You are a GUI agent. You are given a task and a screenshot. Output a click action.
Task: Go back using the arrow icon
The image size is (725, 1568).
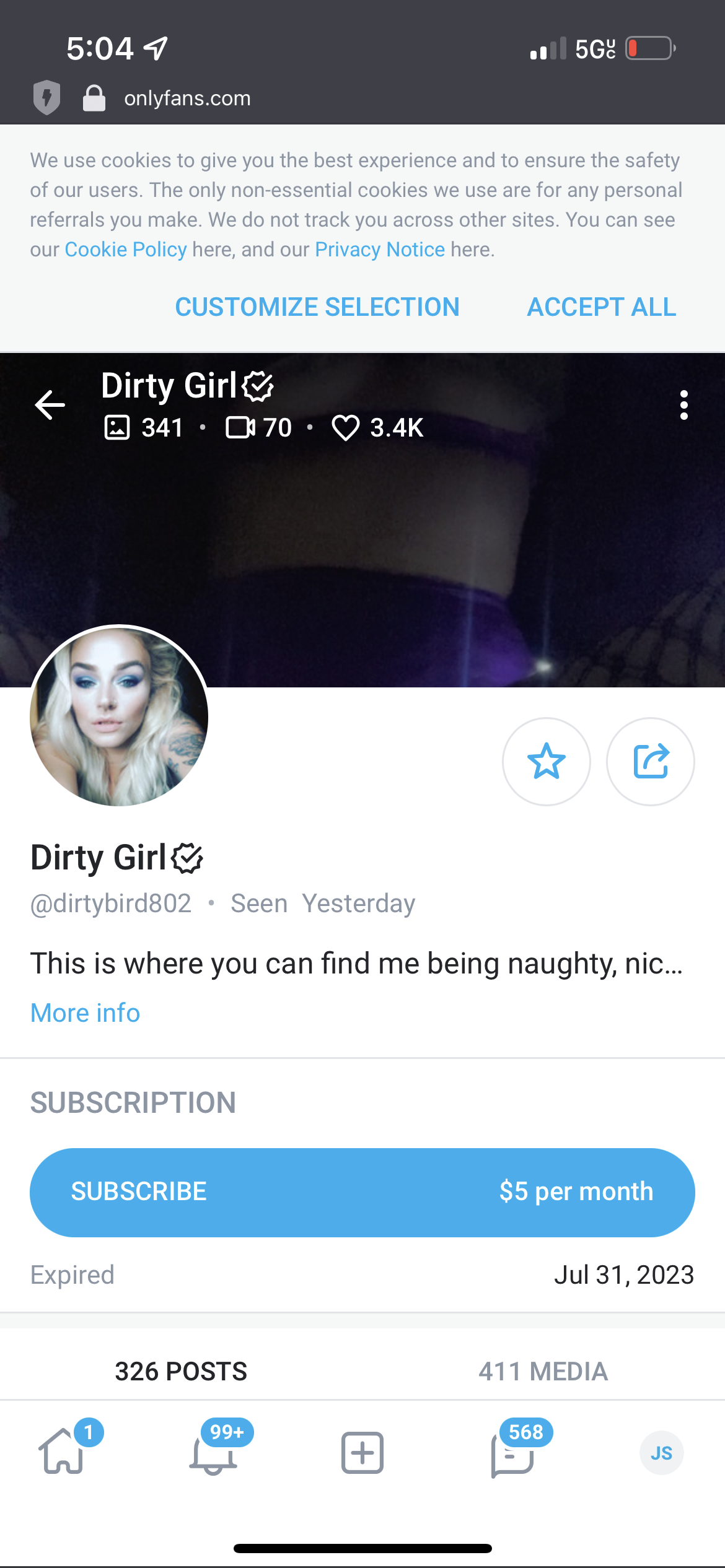(x=50, y=406)
